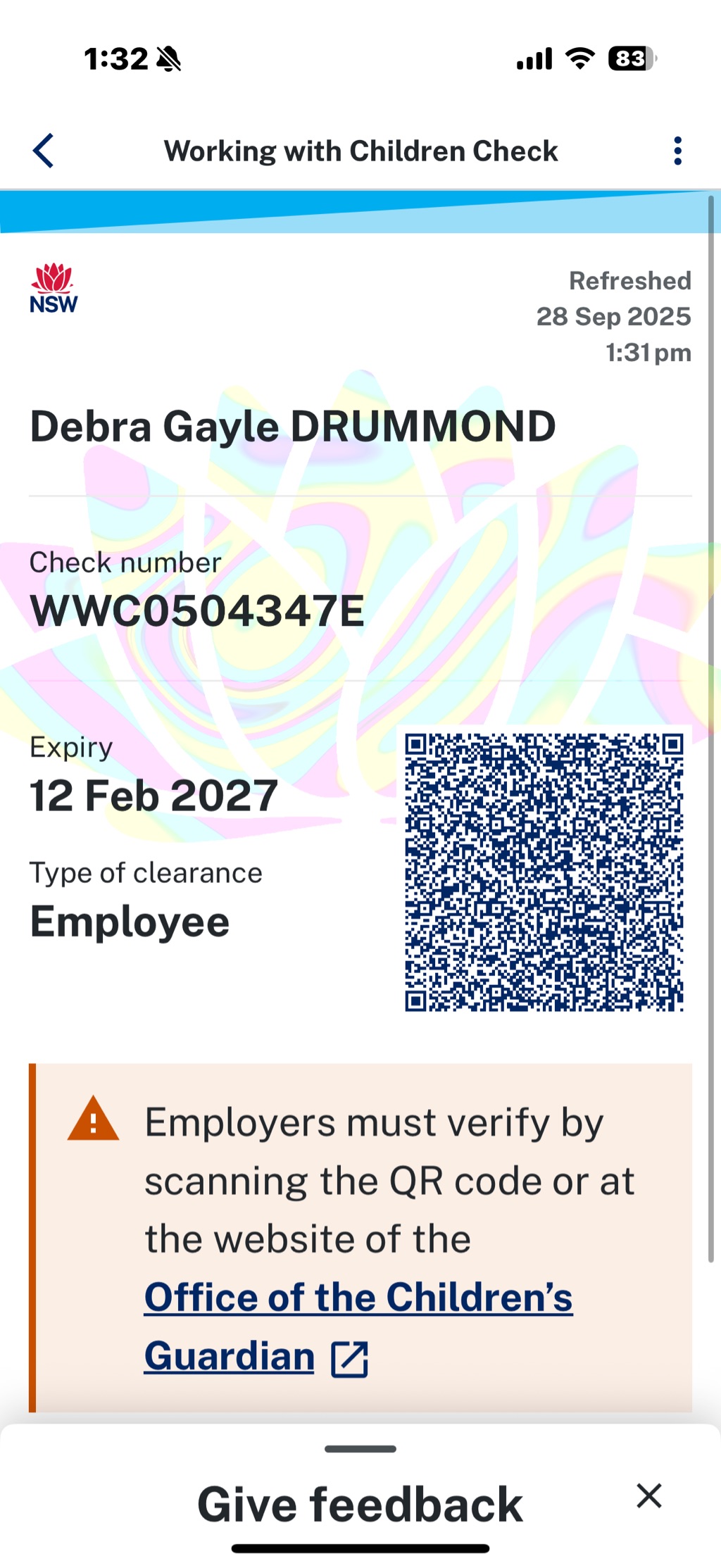Close the Give feedback panel

pyautogui.click(x=648, y=1495)
